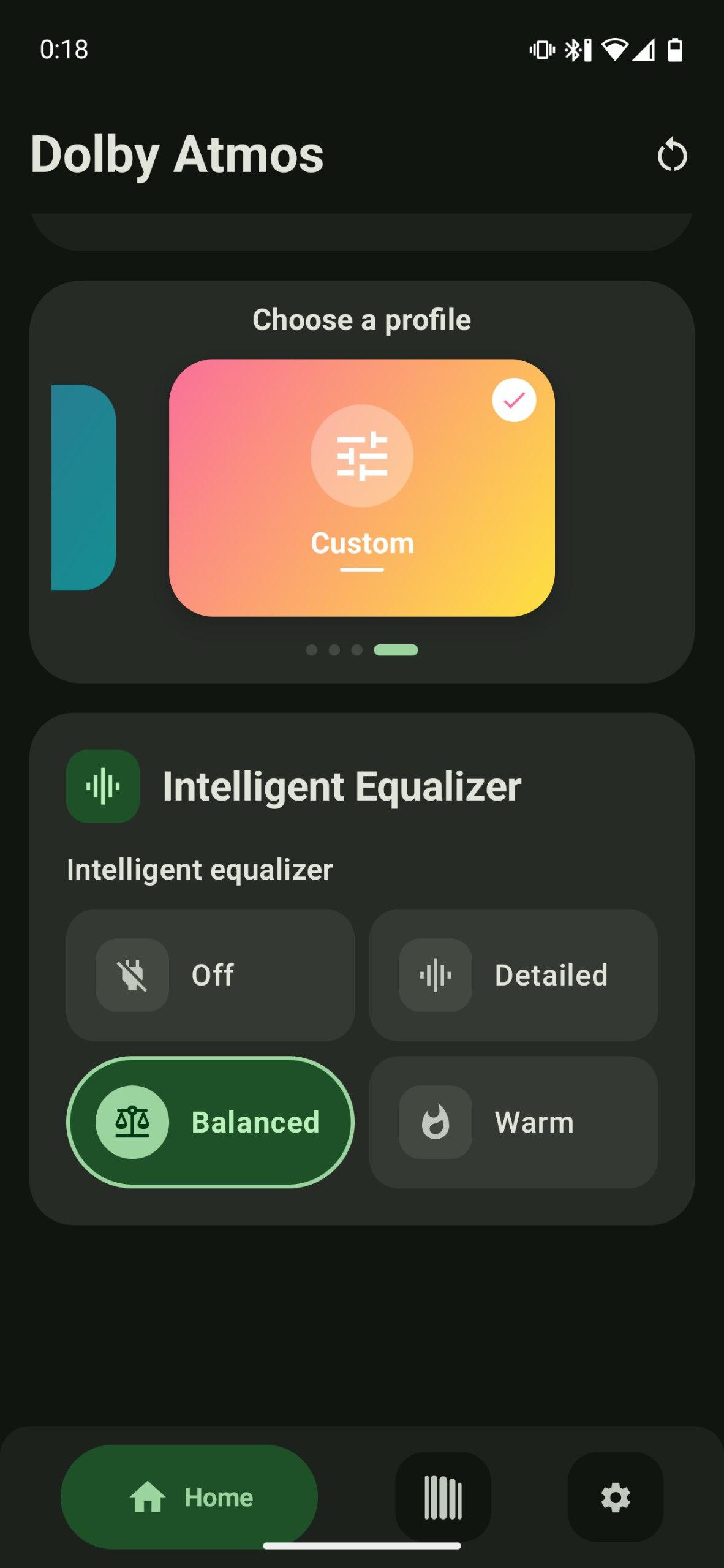
Task: Switch equalizer to Warm
Action: [x=513, y=1122]
